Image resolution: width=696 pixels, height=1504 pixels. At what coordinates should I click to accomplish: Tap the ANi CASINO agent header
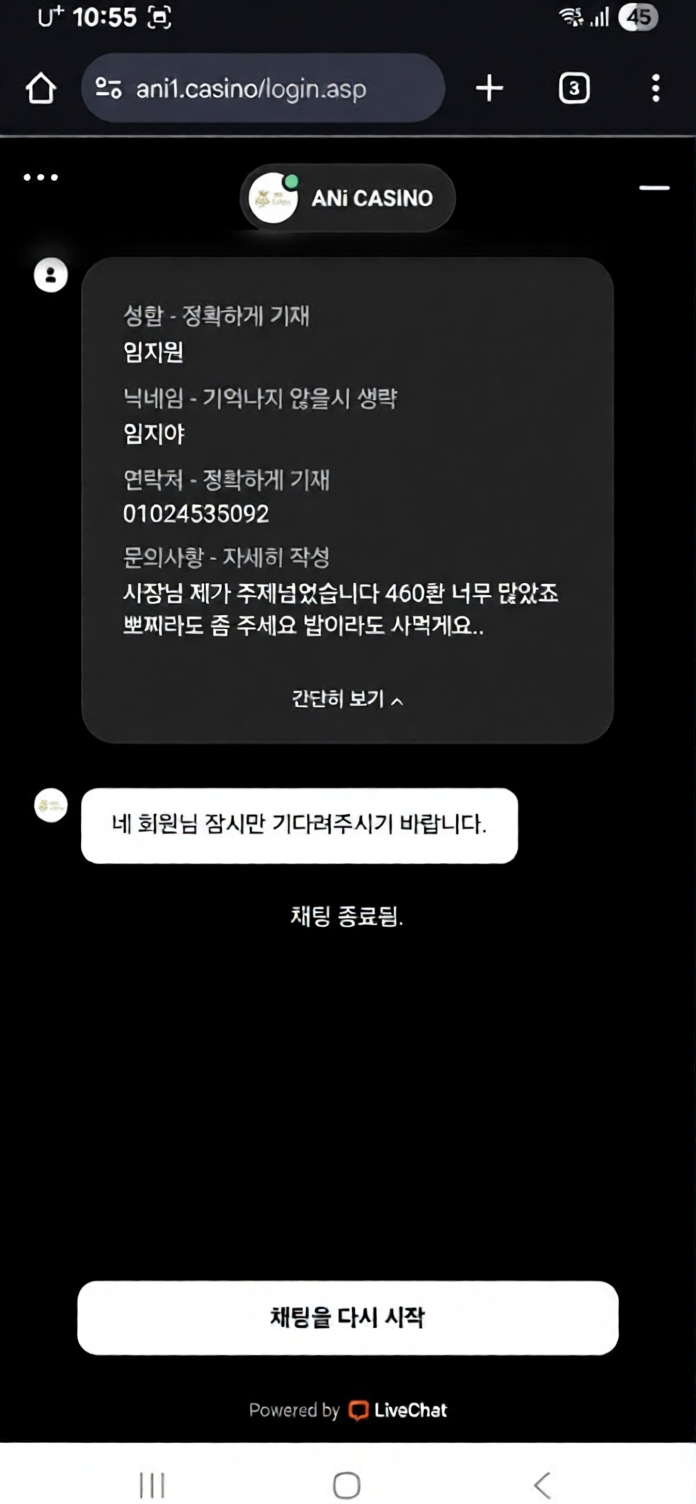click(347, 198)
